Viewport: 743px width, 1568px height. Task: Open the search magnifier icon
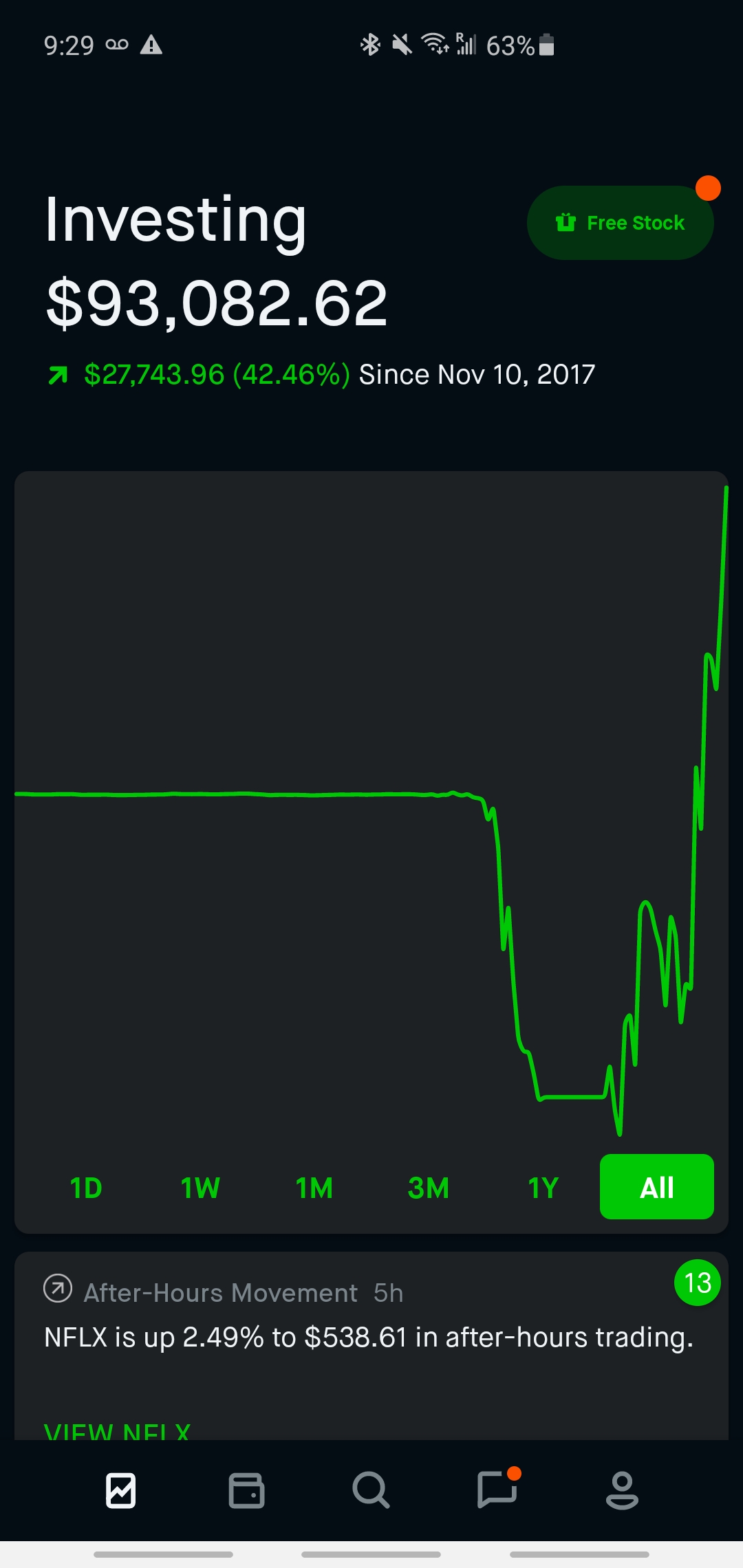click(371, 1490)
